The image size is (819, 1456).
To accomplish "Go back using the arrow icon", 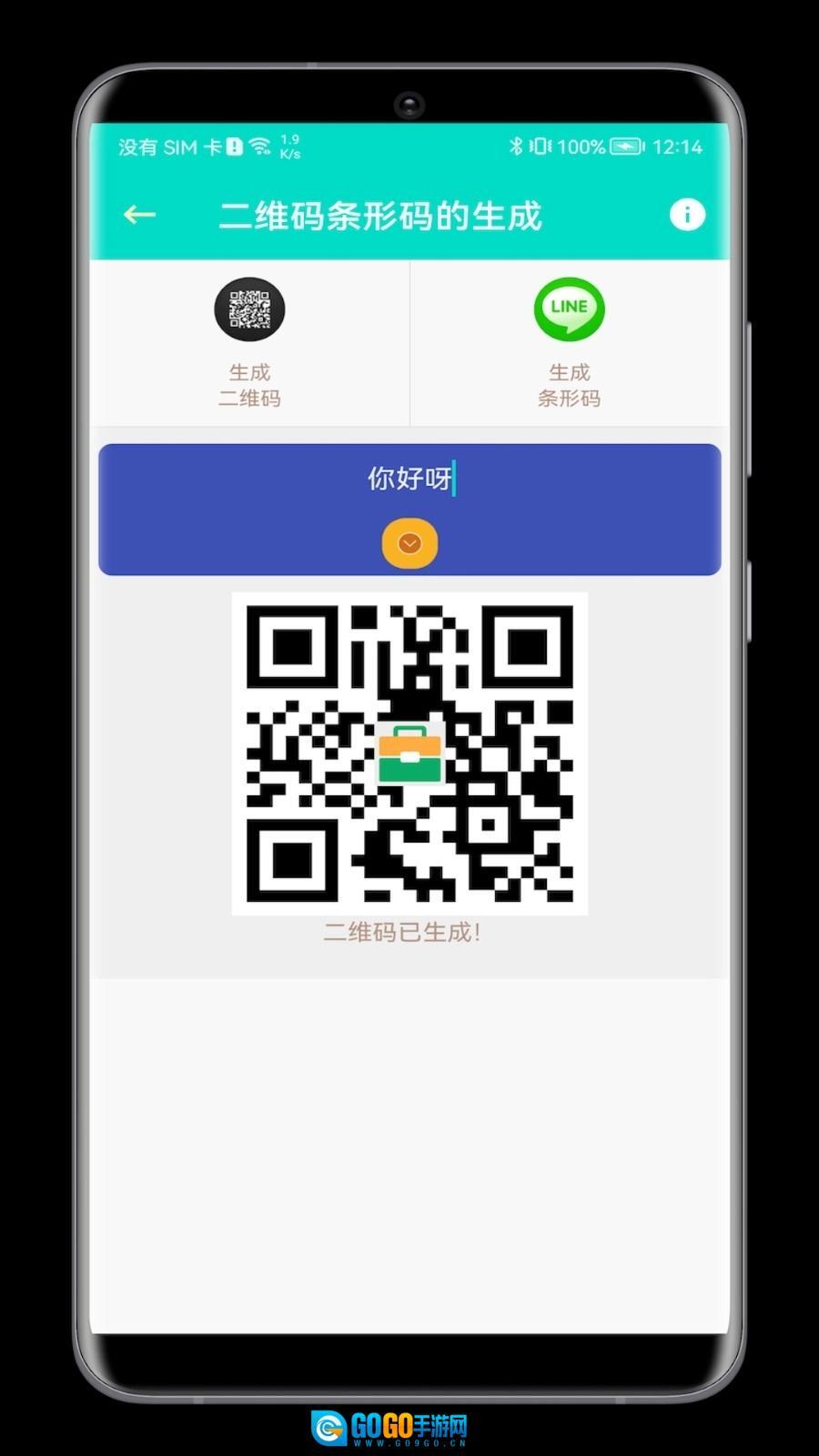I will pyautogui.click(x=139, y=215).
